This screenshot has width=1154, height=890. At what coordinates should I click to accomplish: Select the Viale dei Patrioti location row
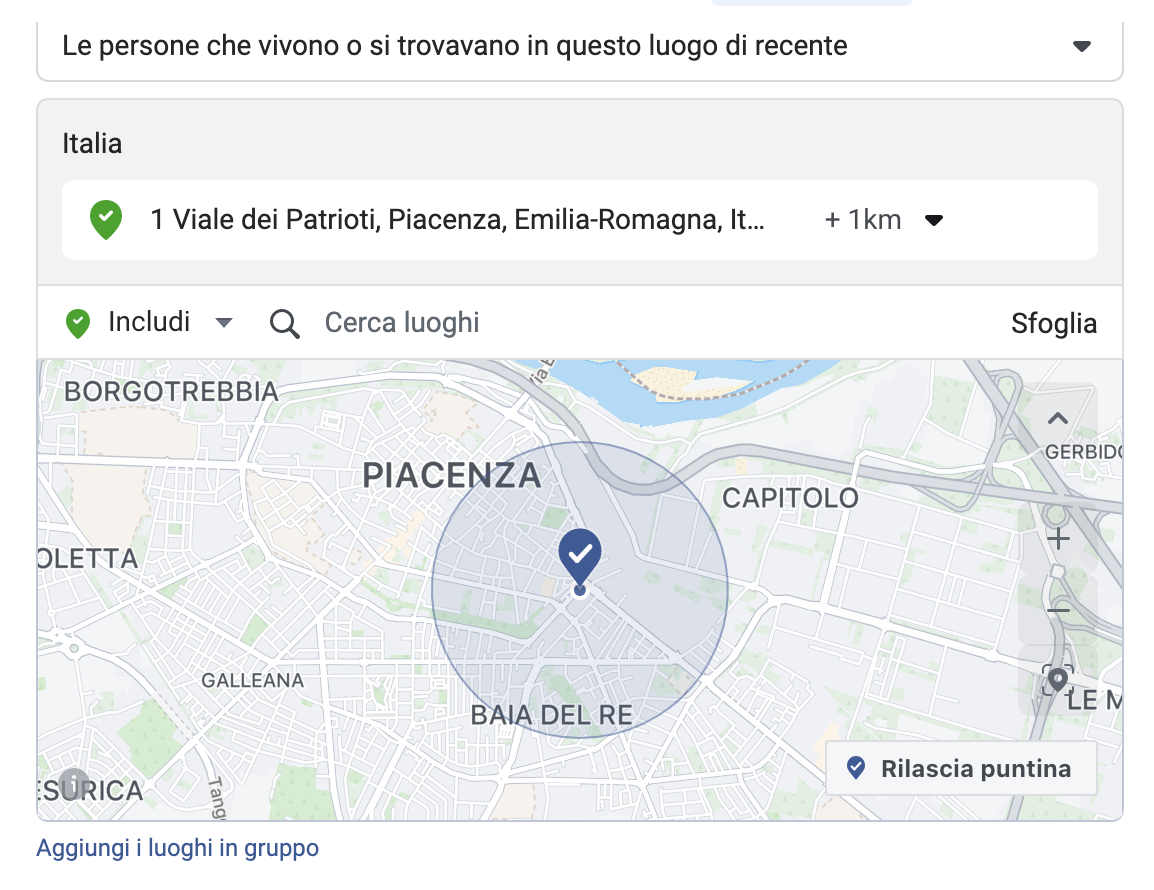457,220
